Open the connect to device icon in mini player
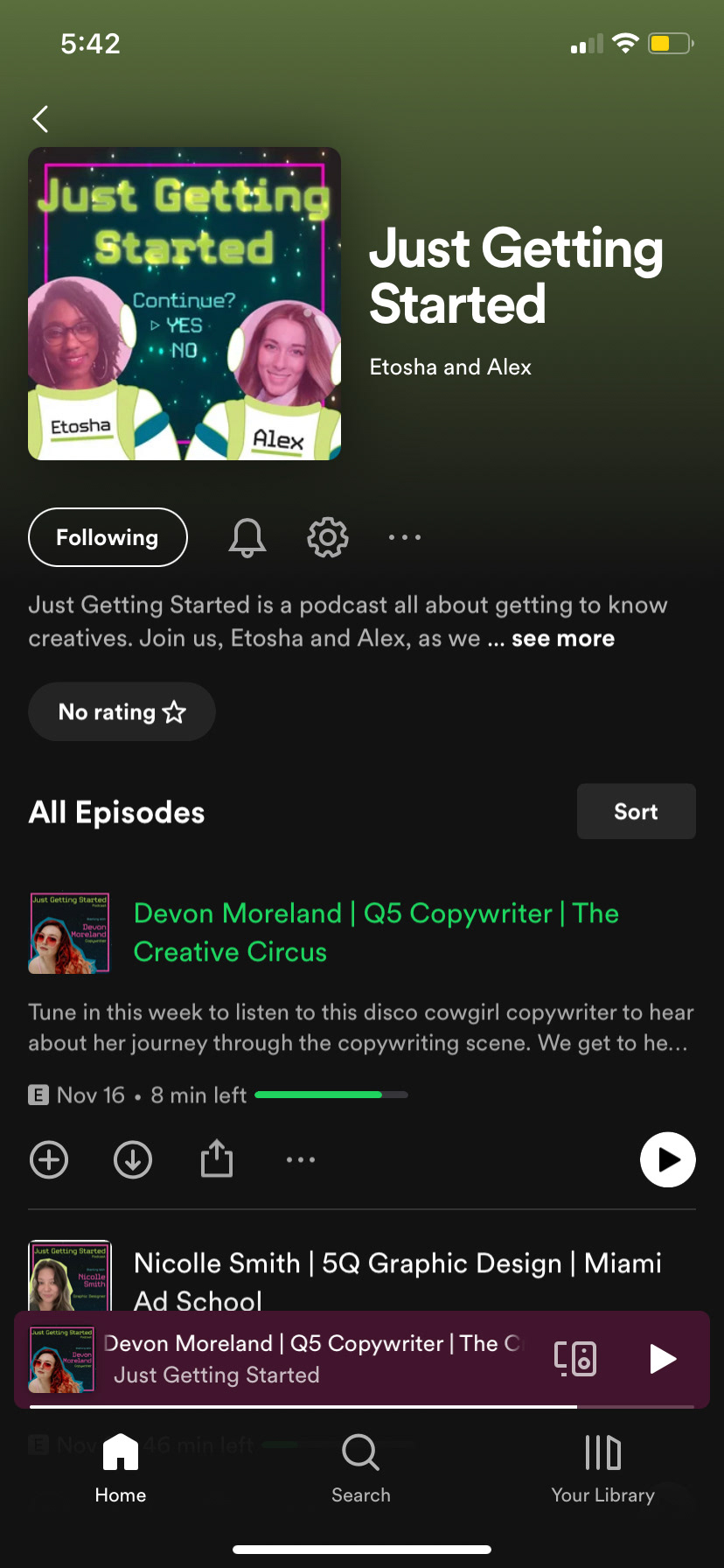 pyautogui.click(x=575, y=1359)
